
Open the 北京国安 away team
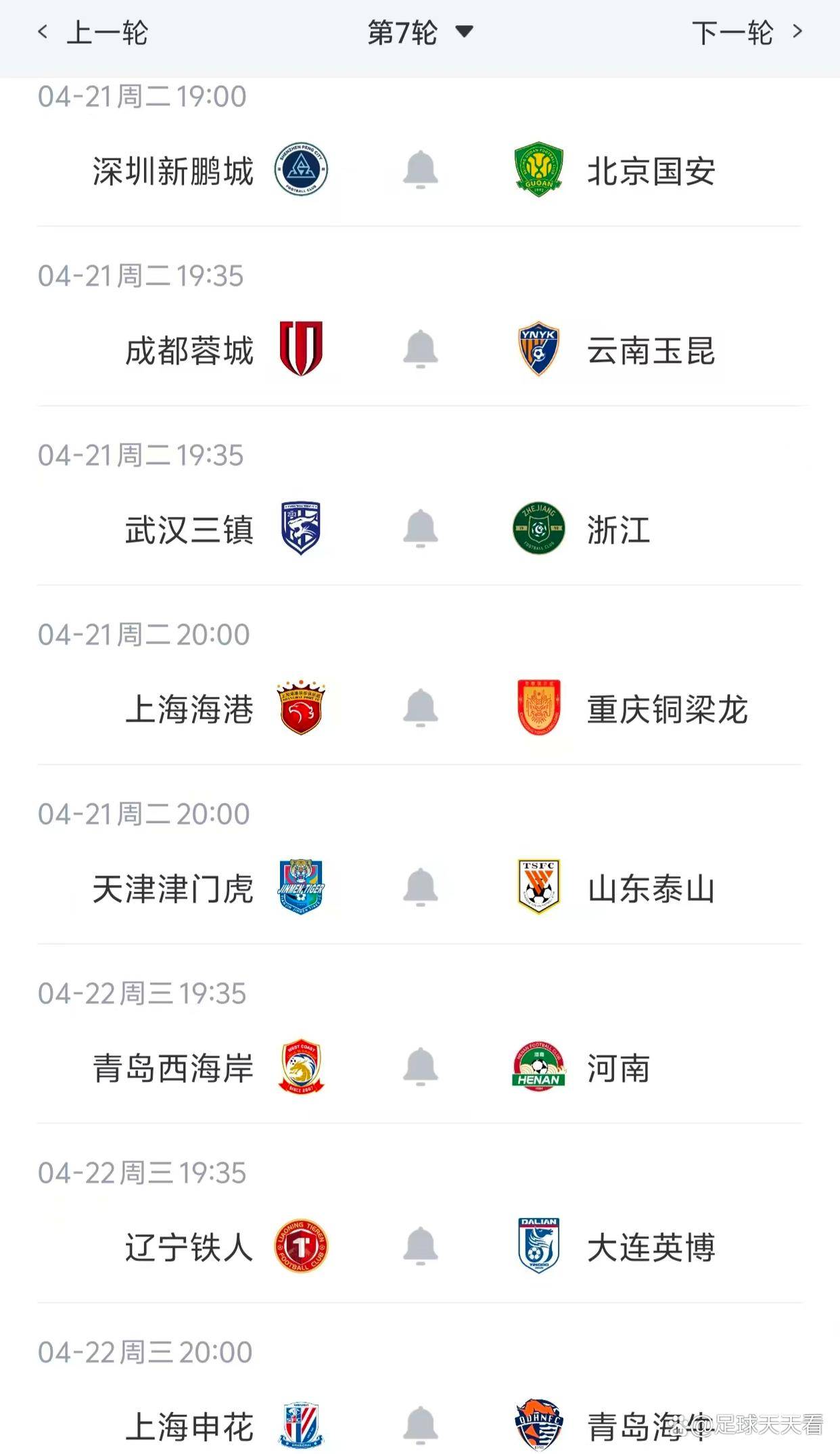[x=651, y=171]
